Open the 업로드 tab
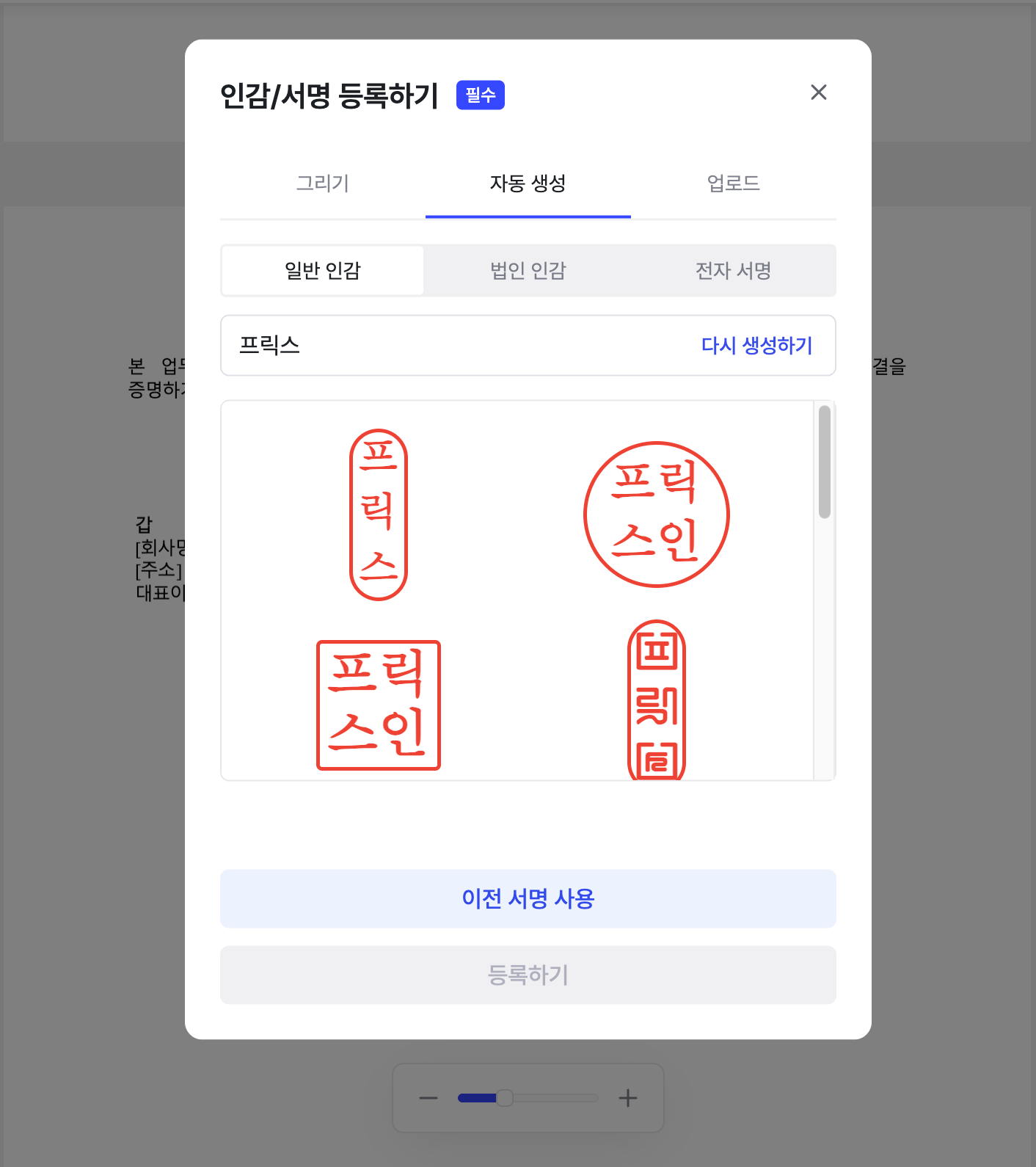Viewport: 1036px width, 1167px height. pos(733,183)
